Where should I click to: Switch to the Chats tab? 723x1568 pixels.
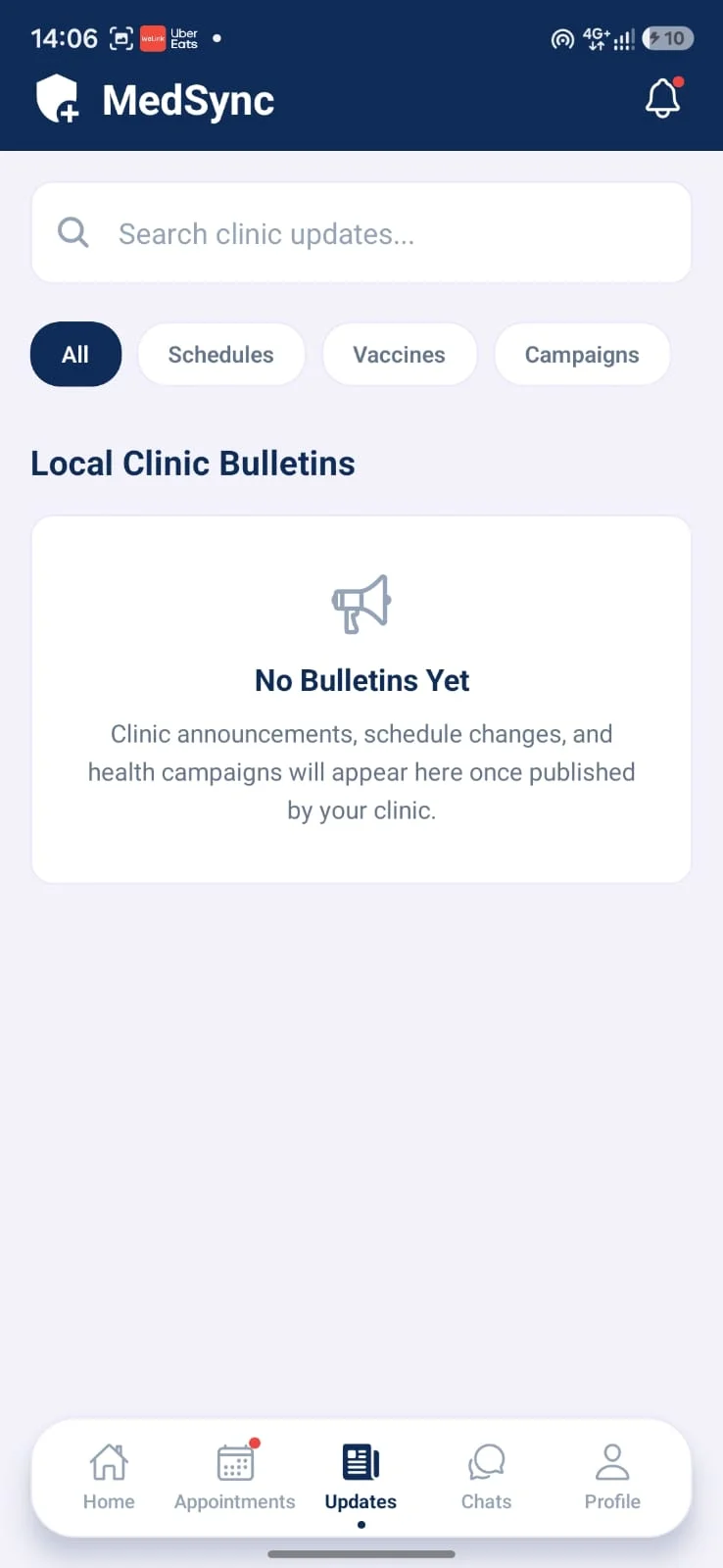487,1478
